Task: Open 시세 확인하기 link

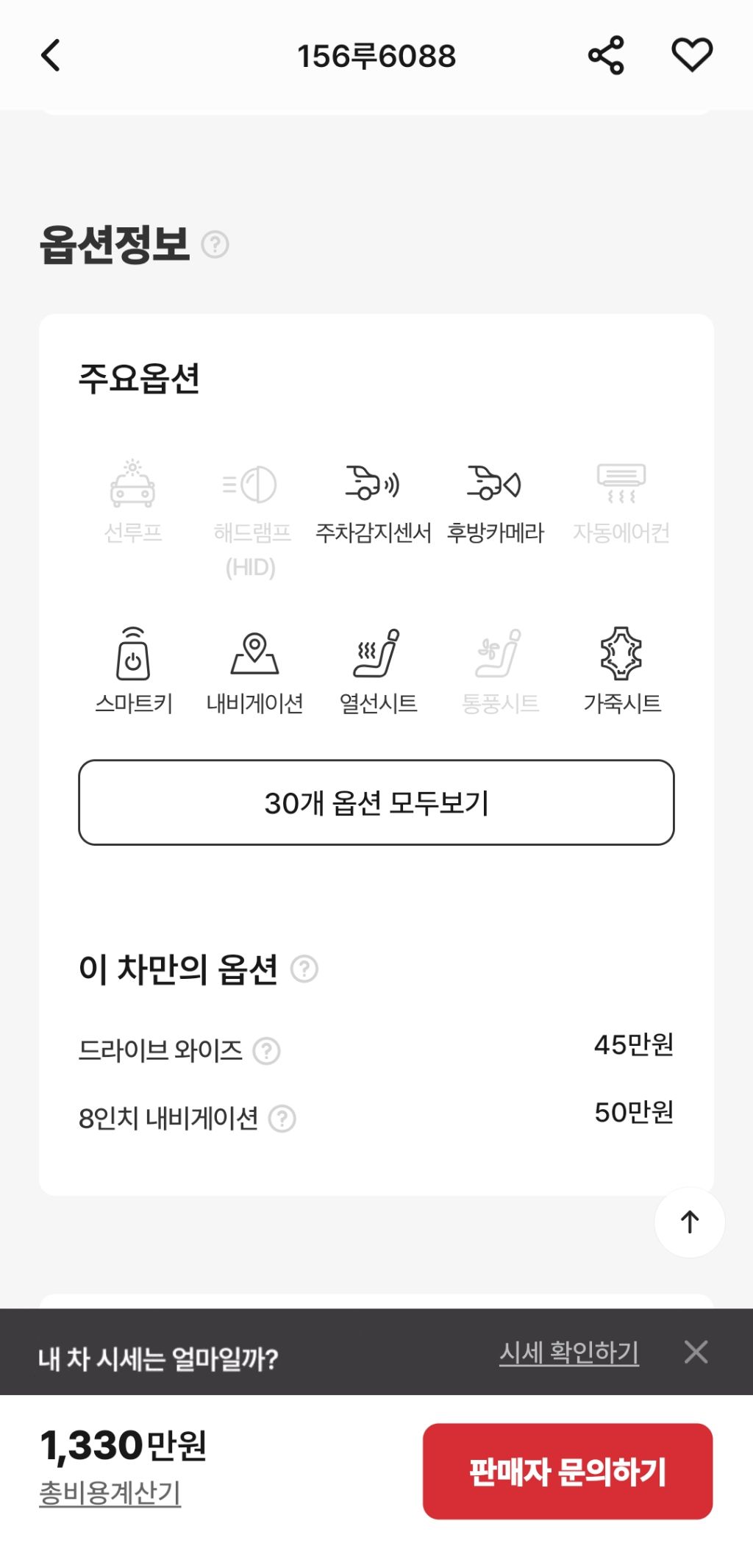Action: [569, 1352]
